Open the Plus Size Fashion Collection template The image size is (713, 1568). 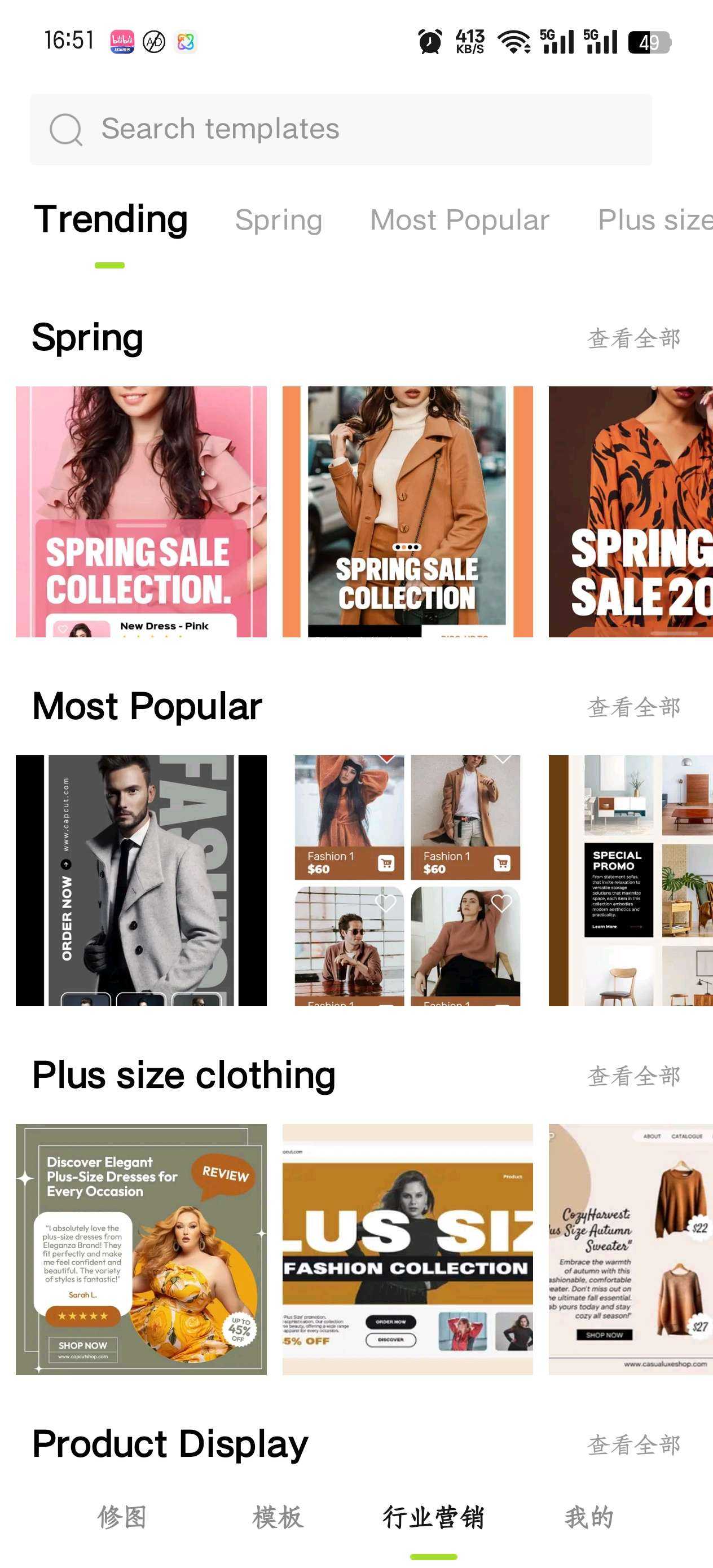[407, 1249]
